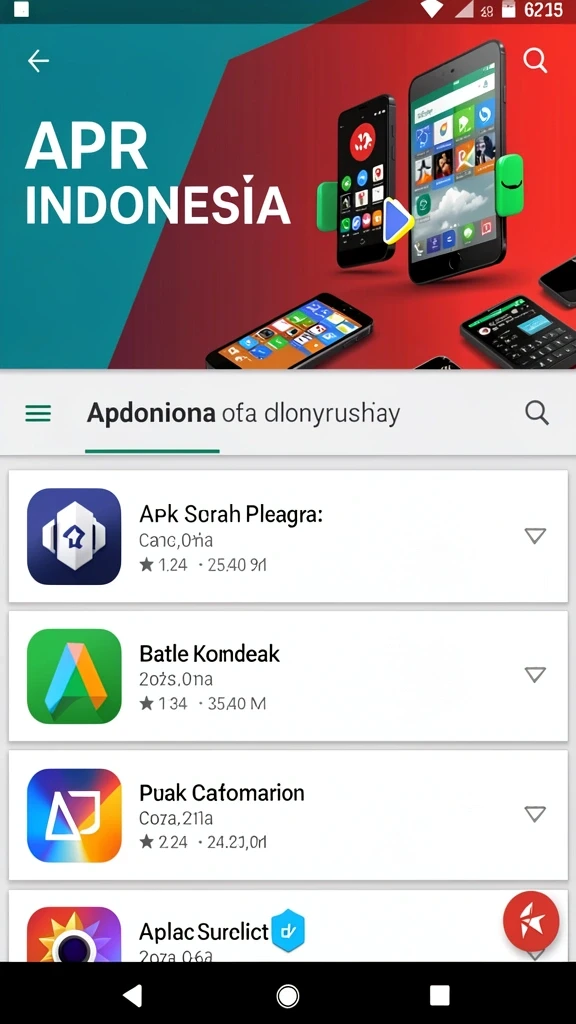Tap the red floating action button
576x1024 pixels.
coord(531,921)
